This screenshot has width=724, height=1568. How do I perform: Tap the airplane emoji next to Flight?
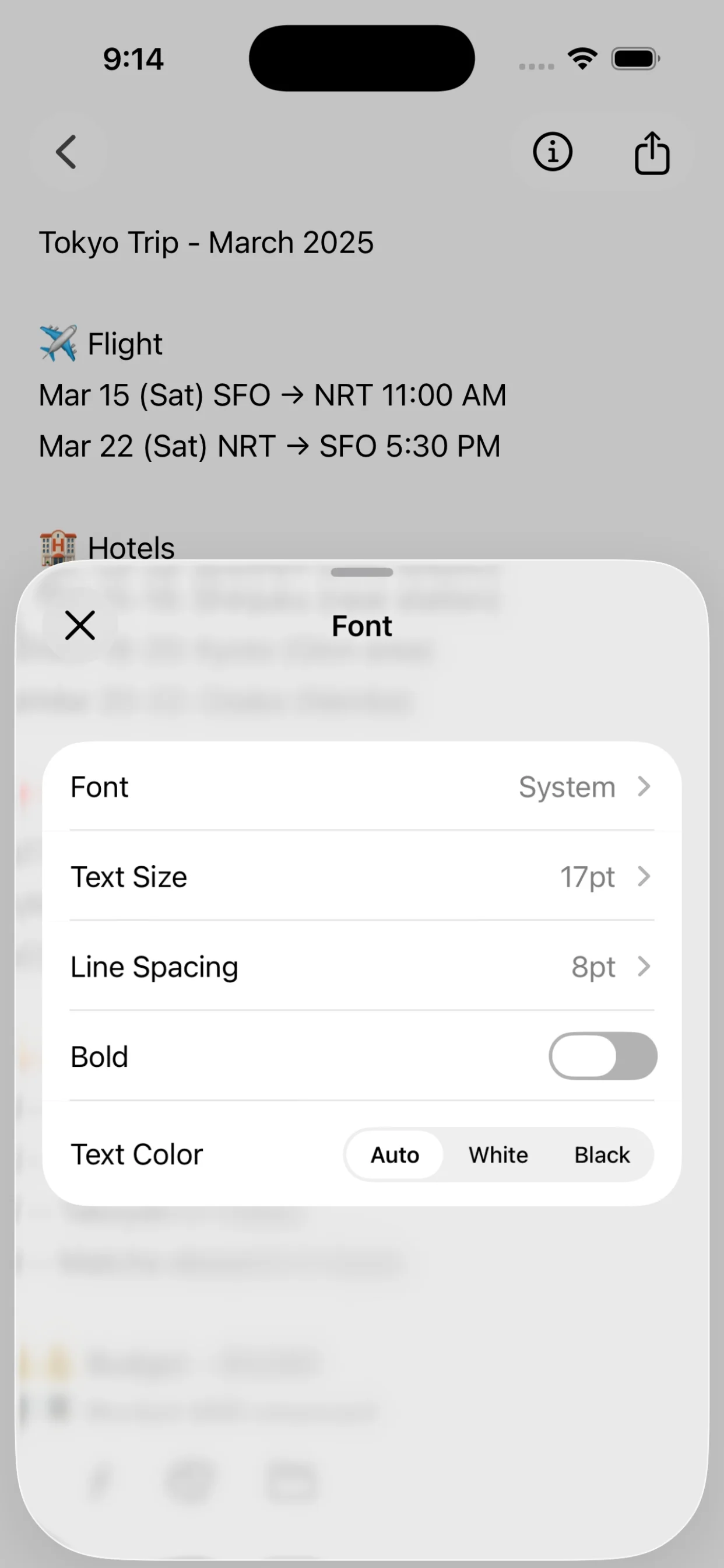click(x=59, y=342)
